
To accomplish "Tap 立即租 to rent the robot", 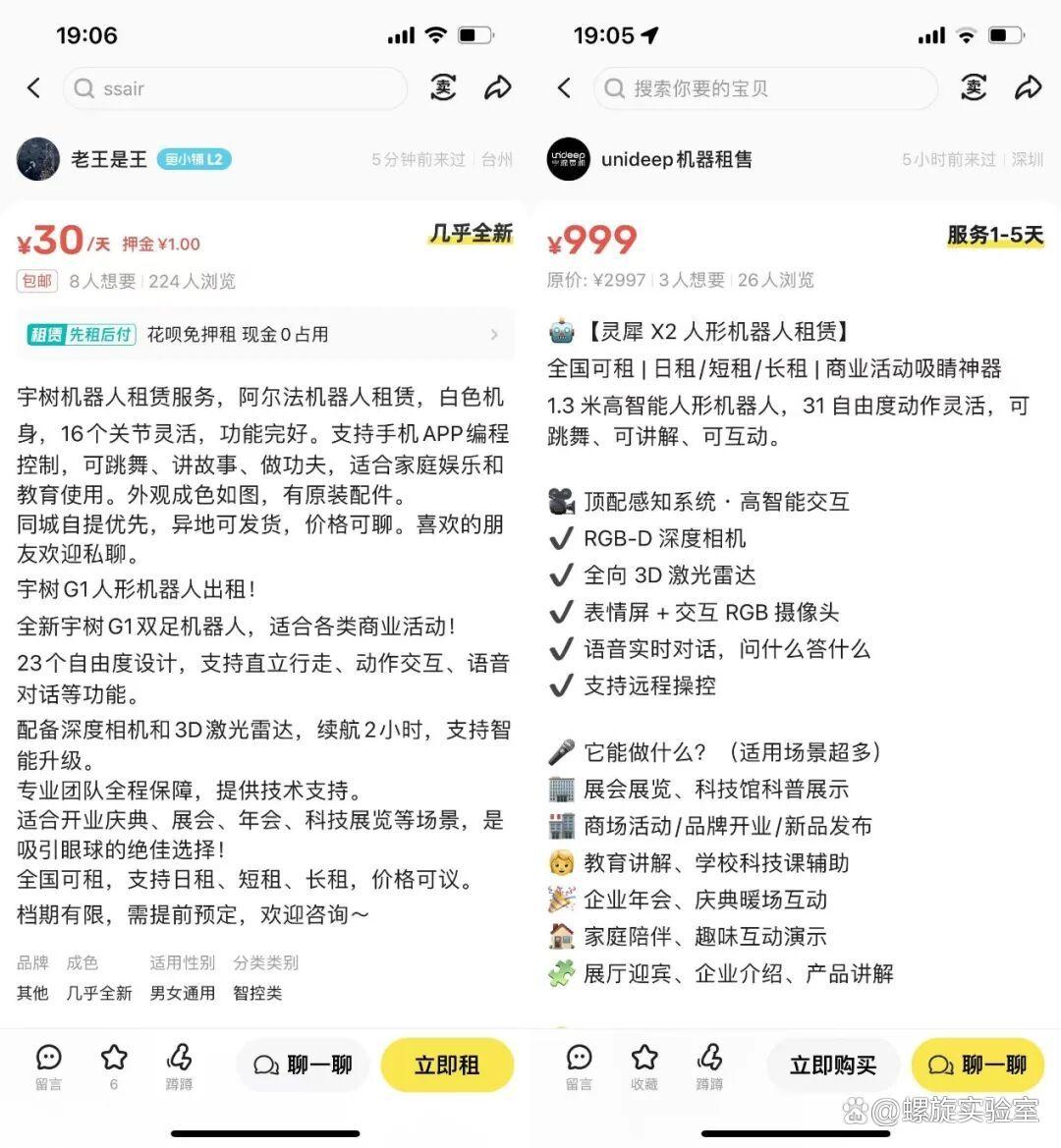I will click(x=447, y=1066).
